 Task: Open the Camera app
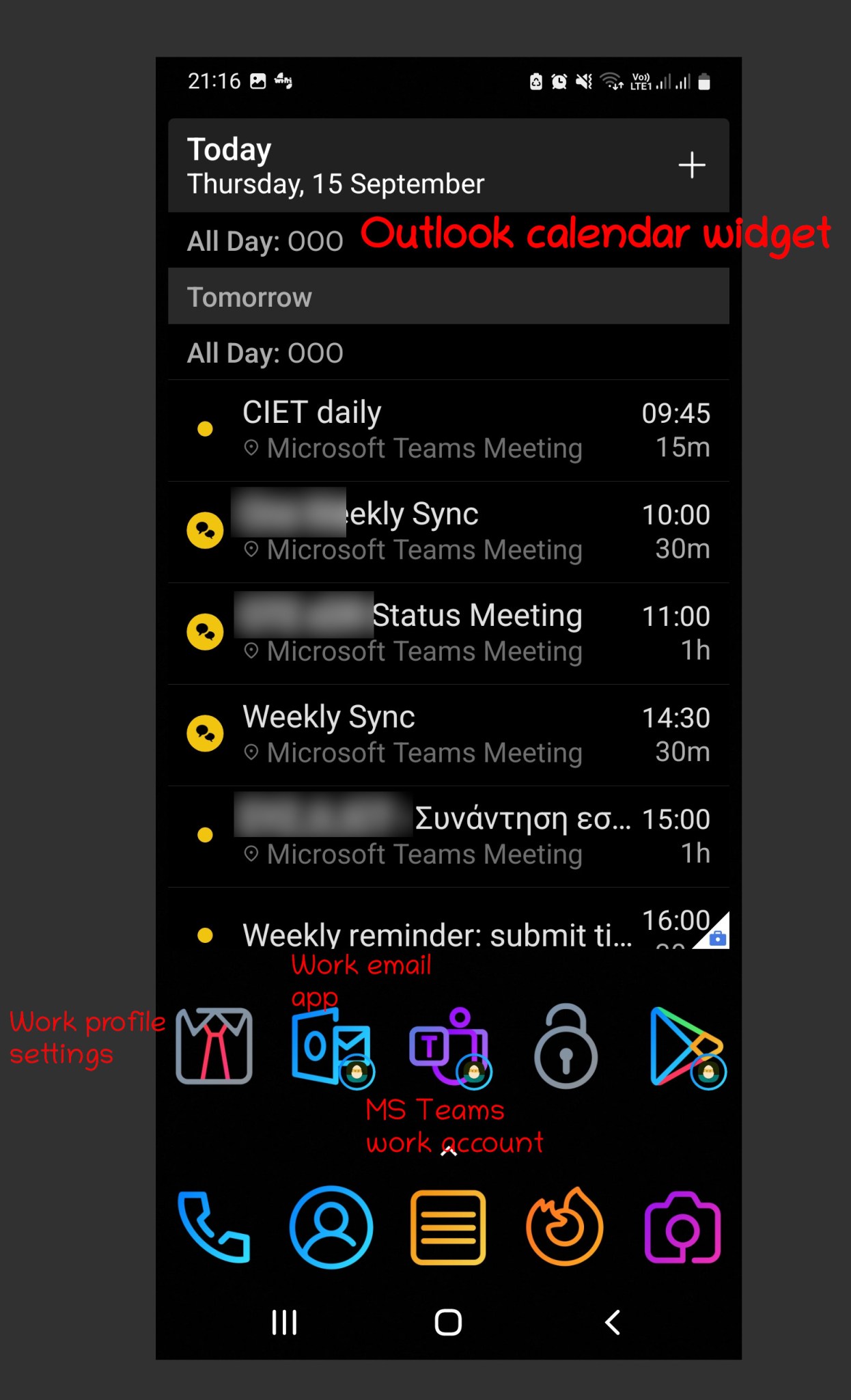coord(682,1225)
